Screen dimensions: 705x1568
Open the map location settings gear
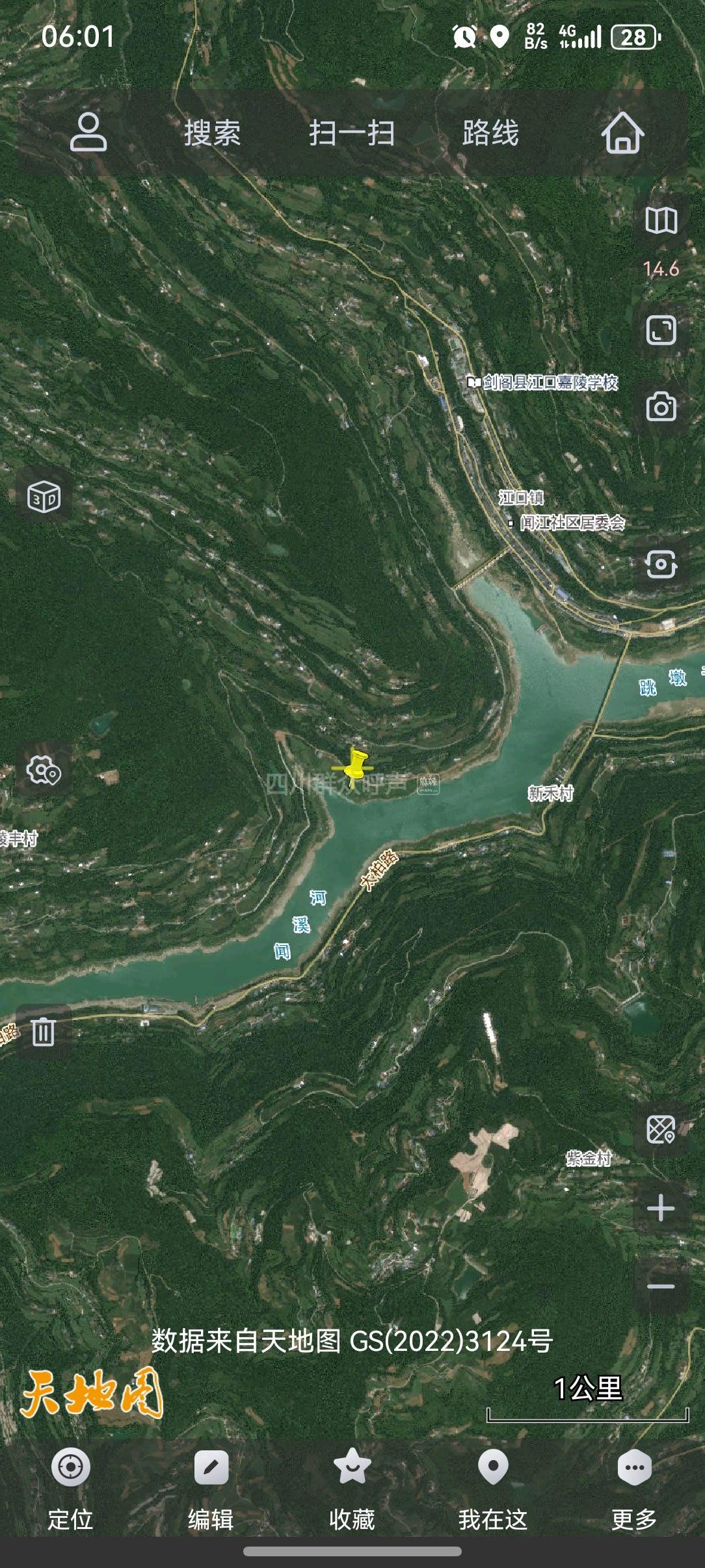click(x=44, y=771)
